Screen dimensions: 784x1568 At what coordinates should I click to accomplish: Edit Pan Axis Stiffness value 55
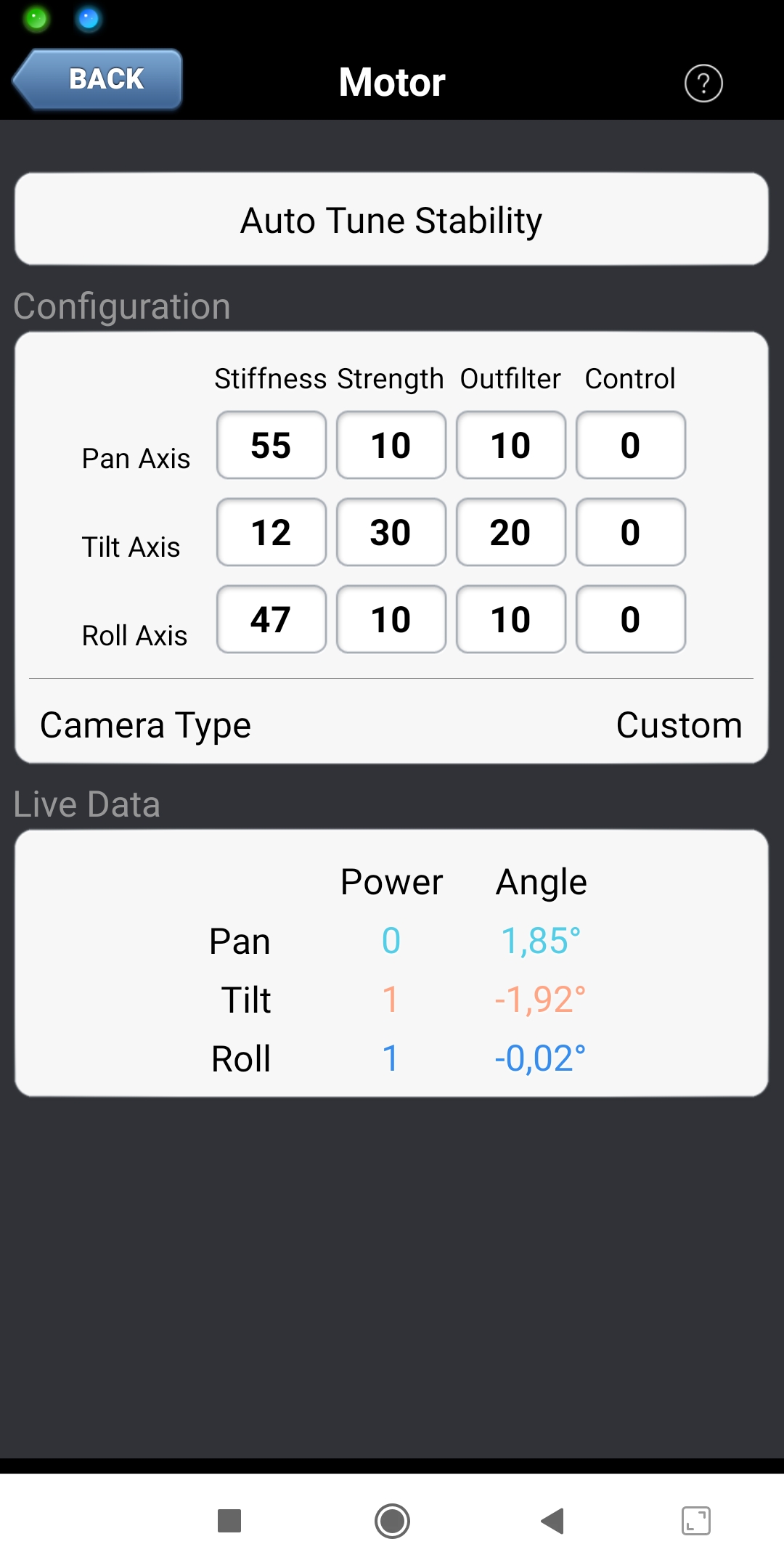(x=271, y=445)
